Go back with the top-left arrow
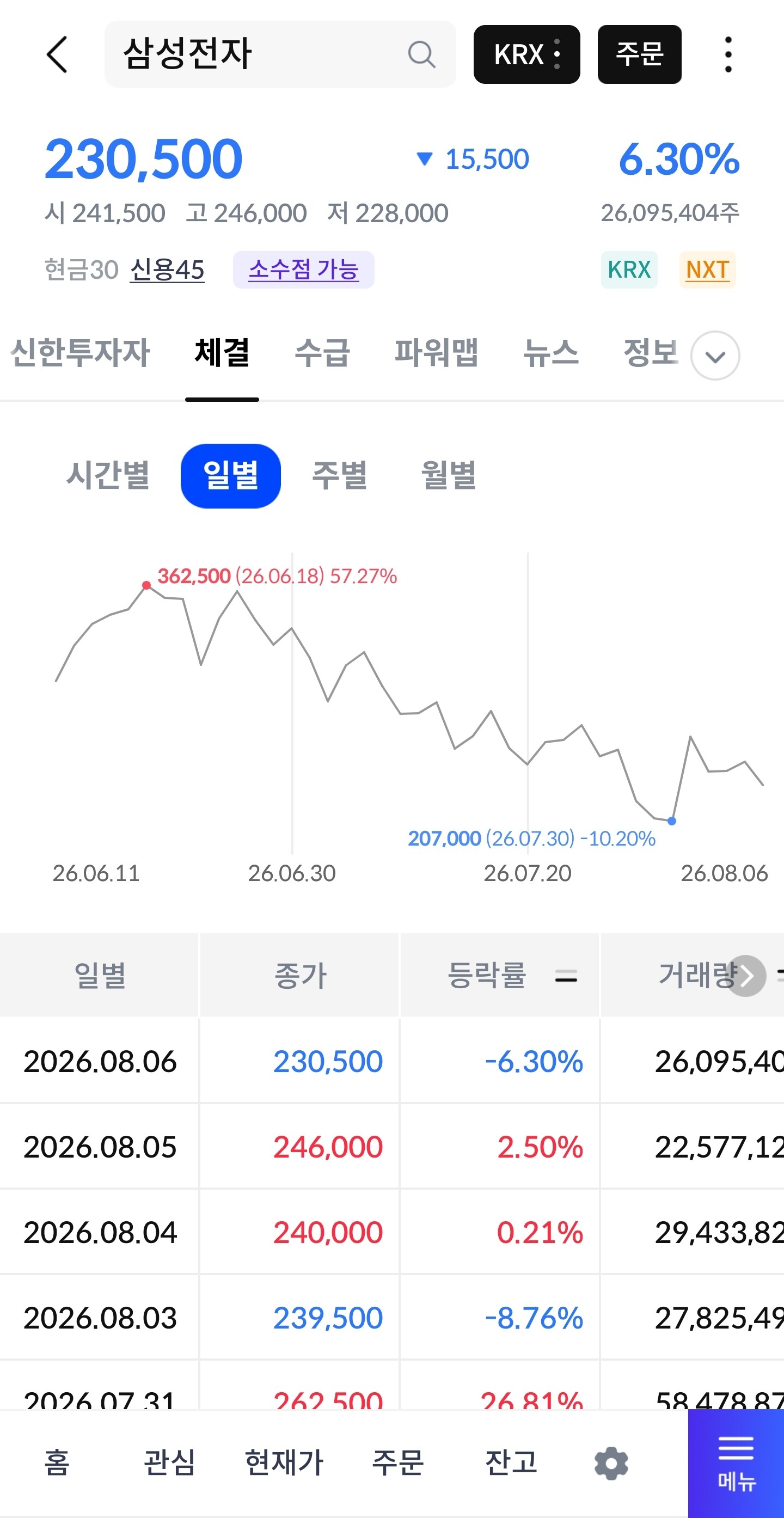The width and height of the screenshot is (784, 1518). (x=57, y=54)
